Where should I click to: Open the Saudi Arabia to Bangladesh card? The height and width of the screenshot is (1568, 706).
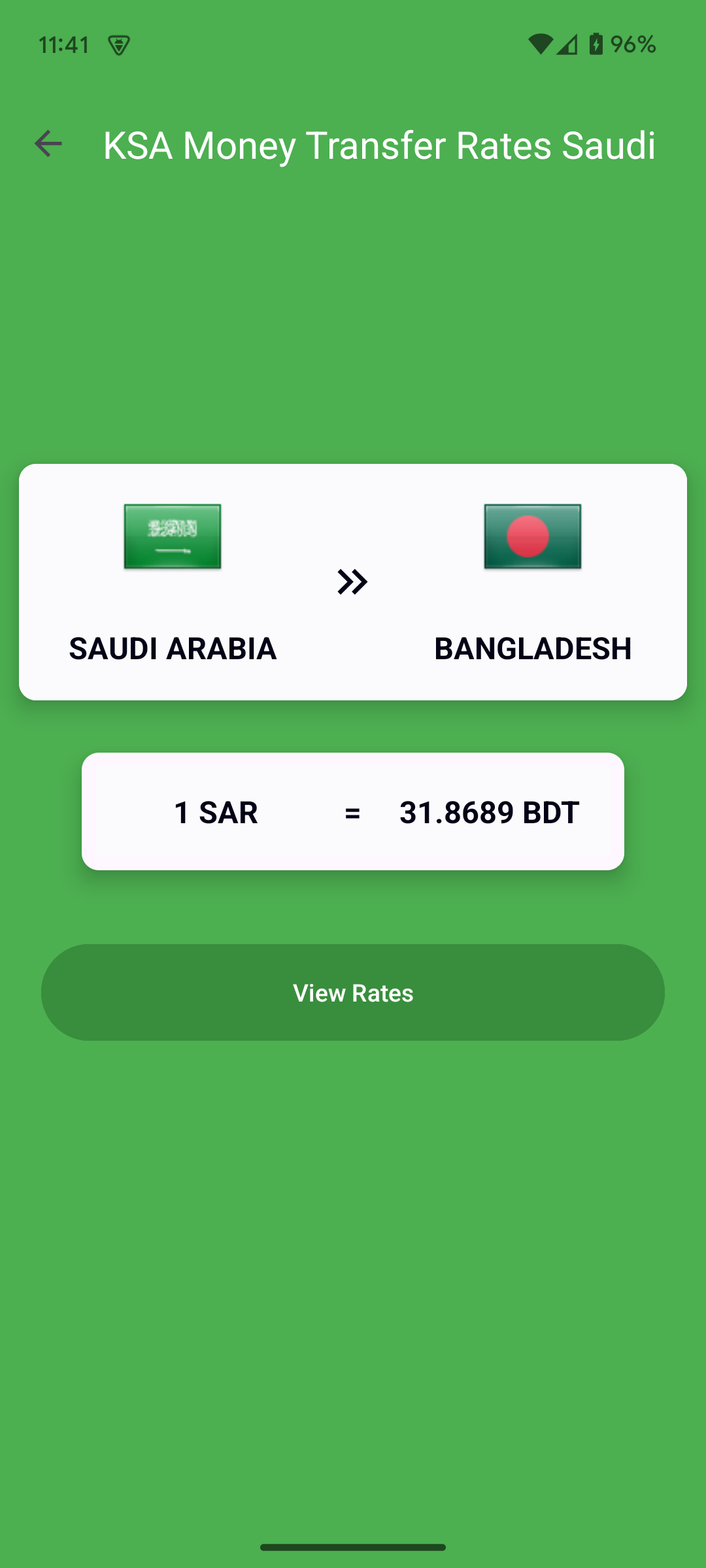click(x=353, y=581)
